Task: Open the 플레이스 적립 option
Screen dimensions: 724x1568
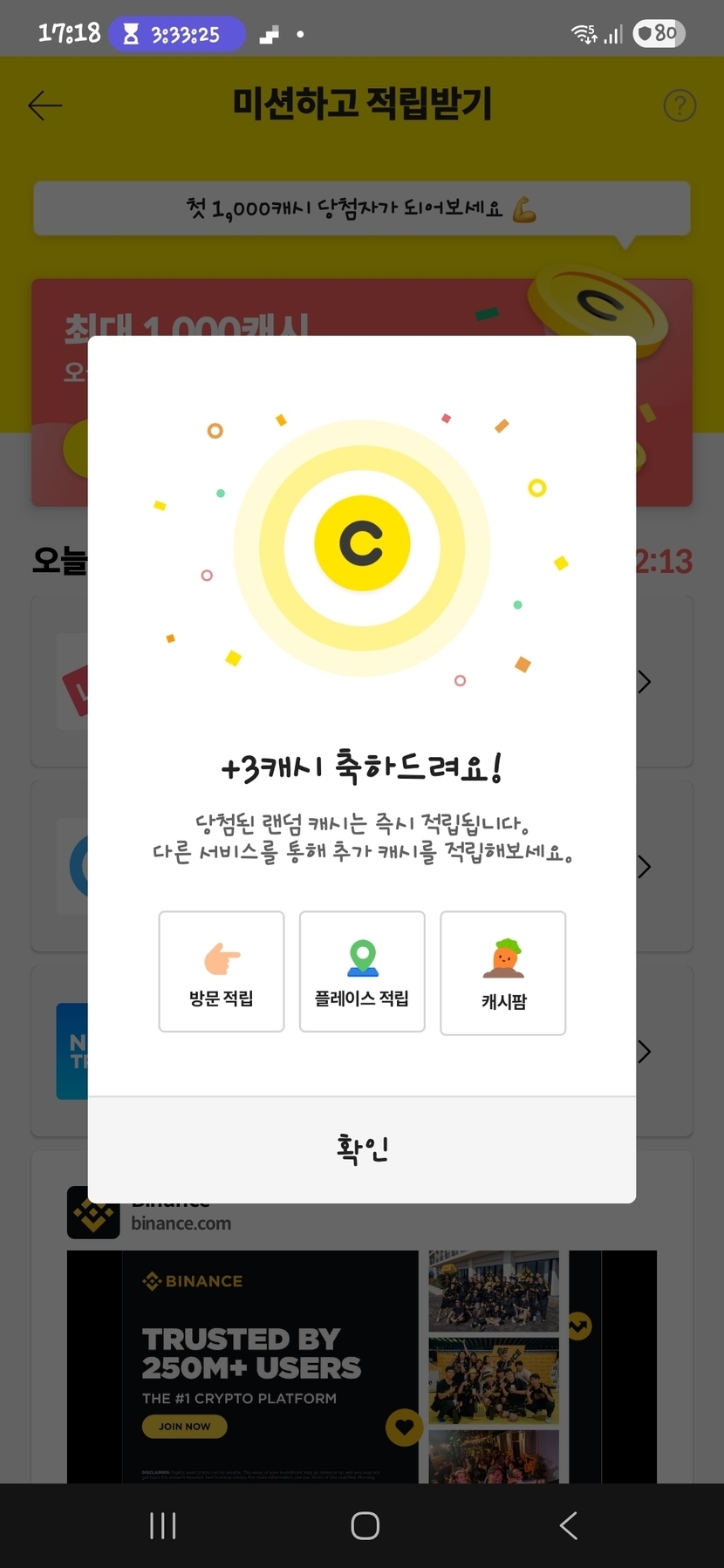Action: click(x=362, y=971)
